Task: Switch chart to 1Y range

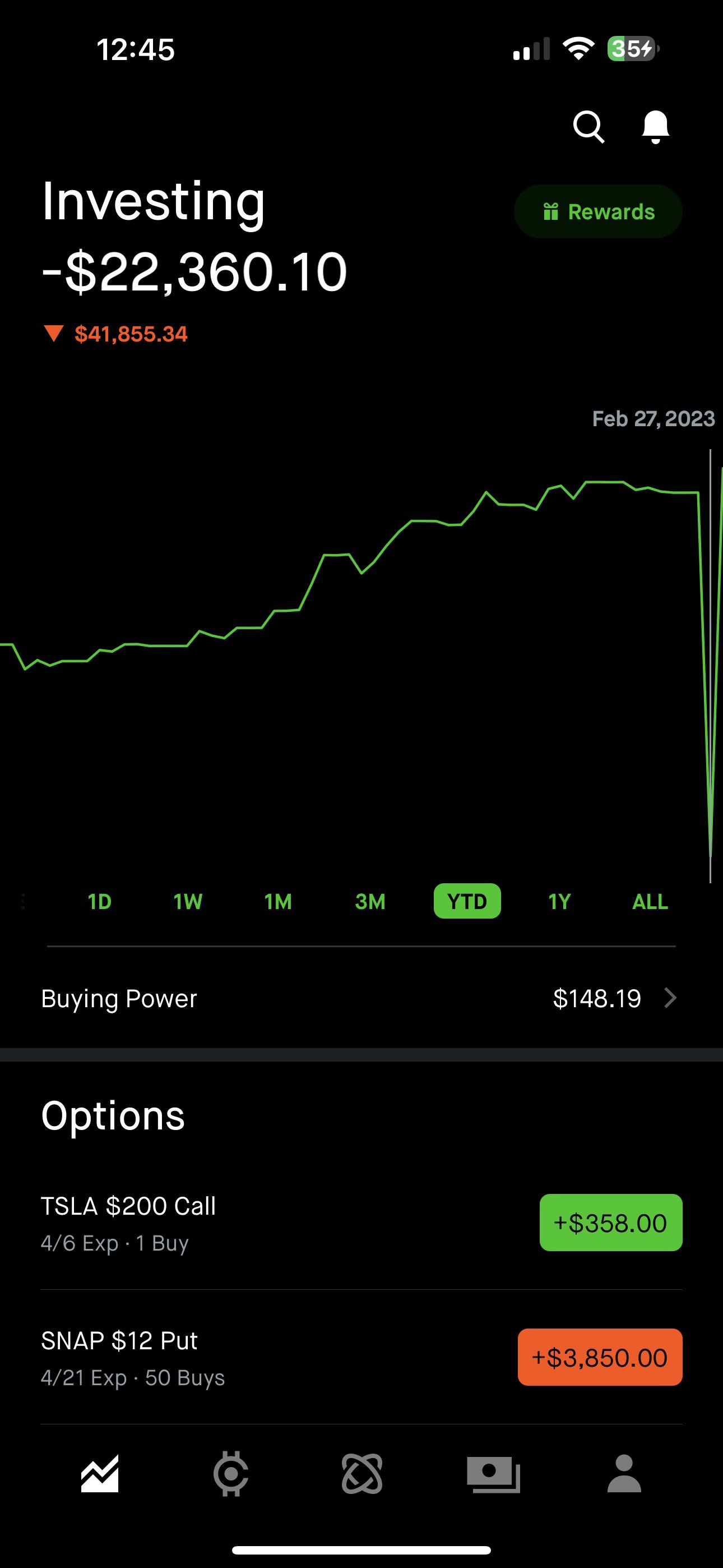Action: point(559,901)
